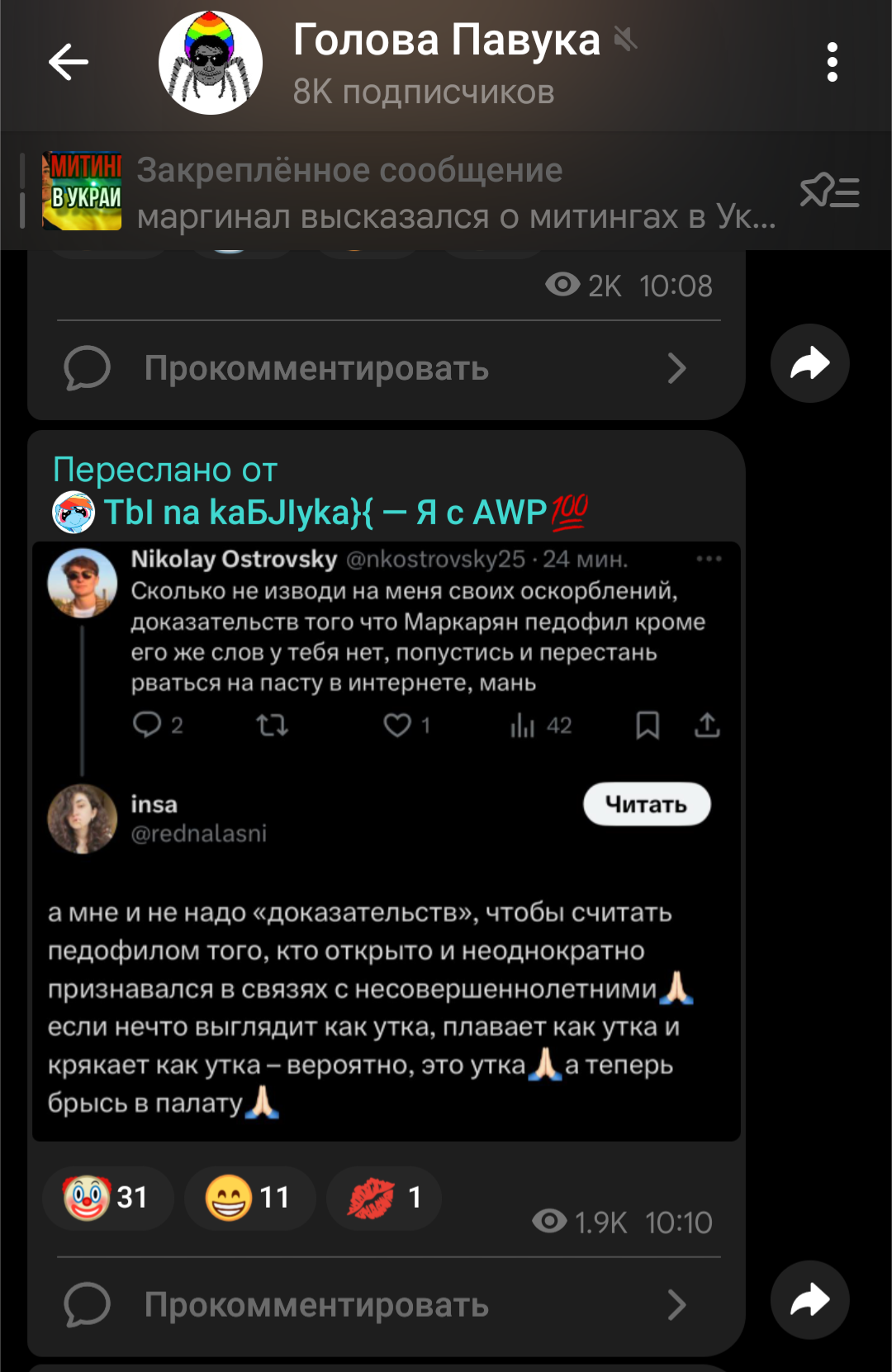Forward the post from 10:08
This screenshot has height=1372, width=892.
coord(809,363)
